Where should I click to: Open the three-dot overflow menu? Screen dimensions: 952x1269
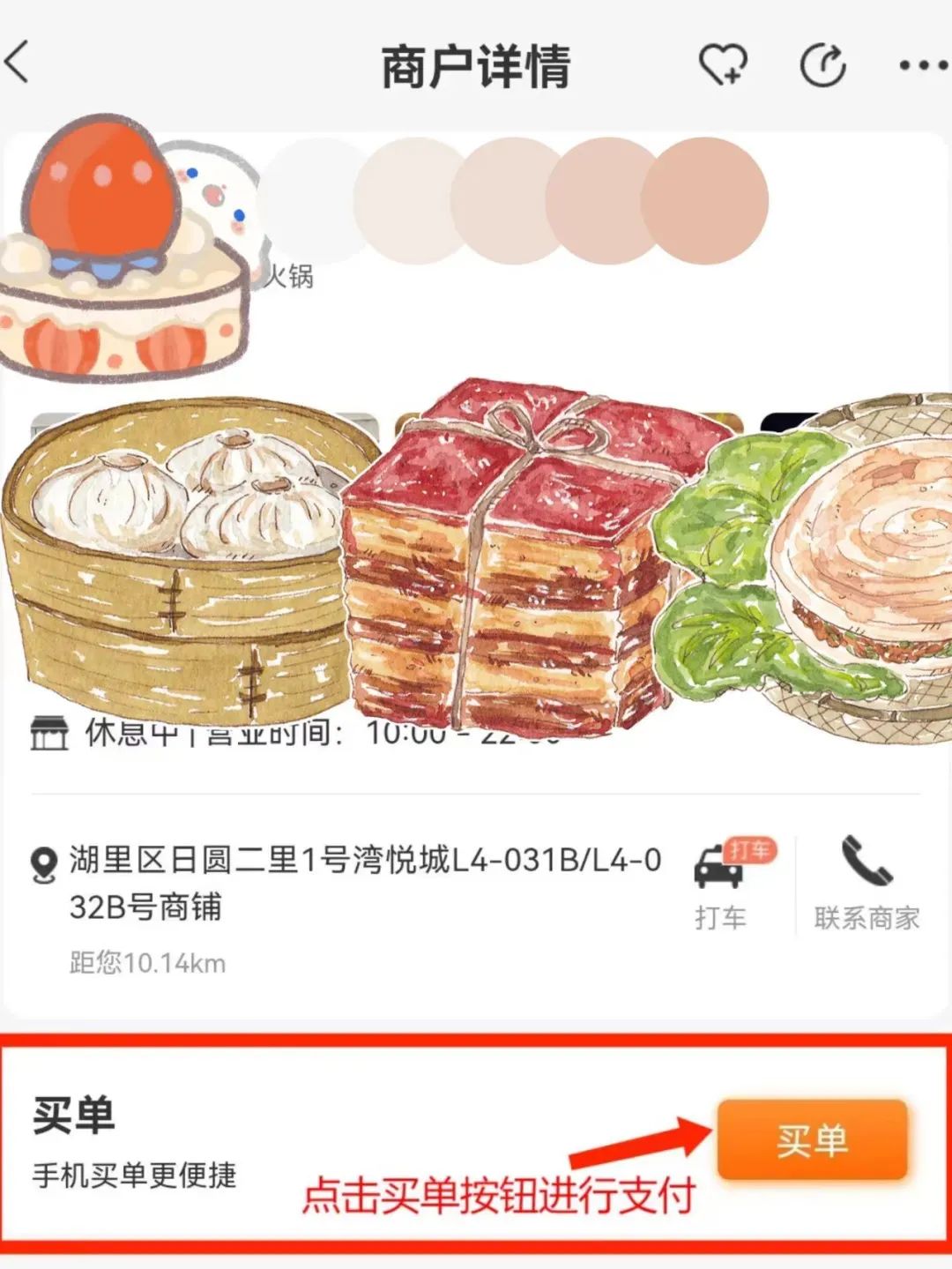(922, 65)
